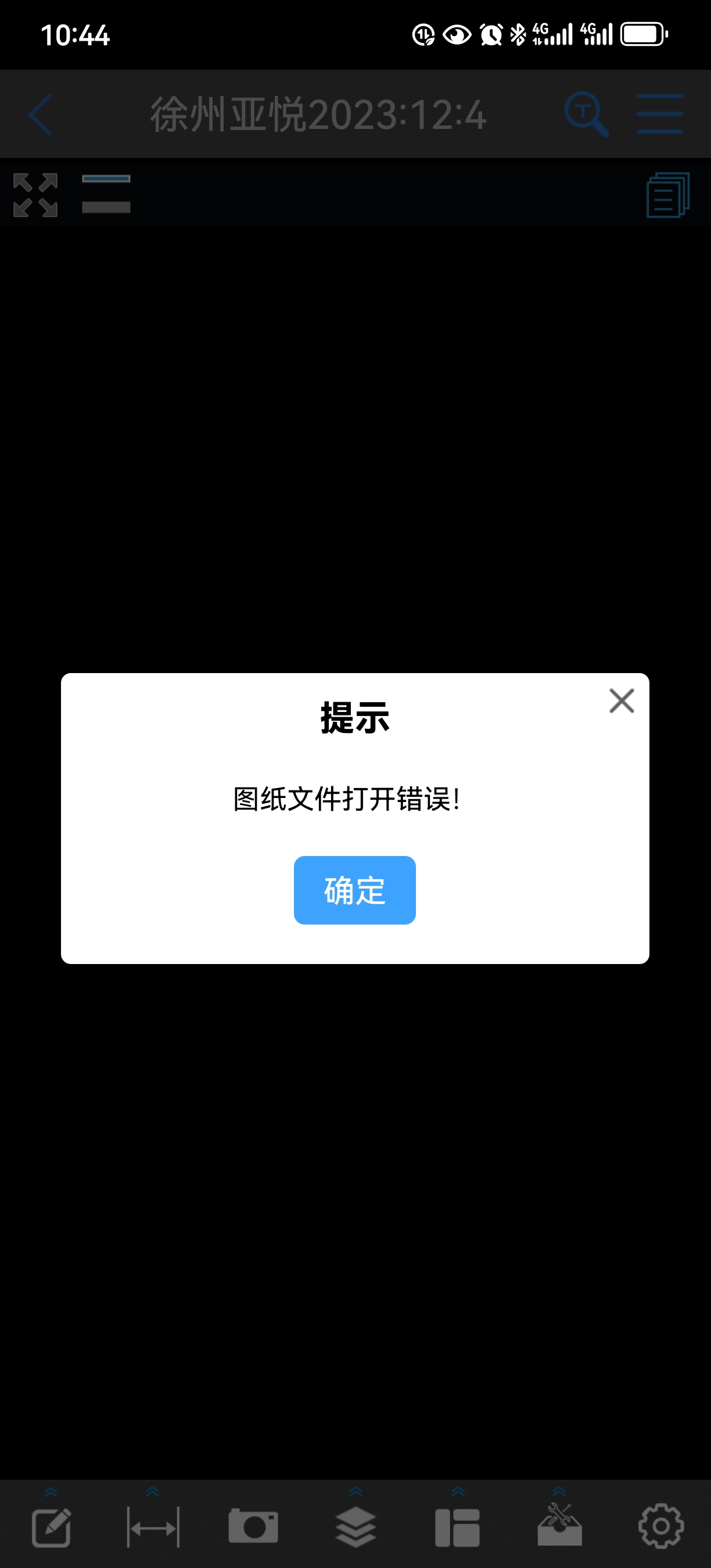Open the layout panel tool

457,1528
